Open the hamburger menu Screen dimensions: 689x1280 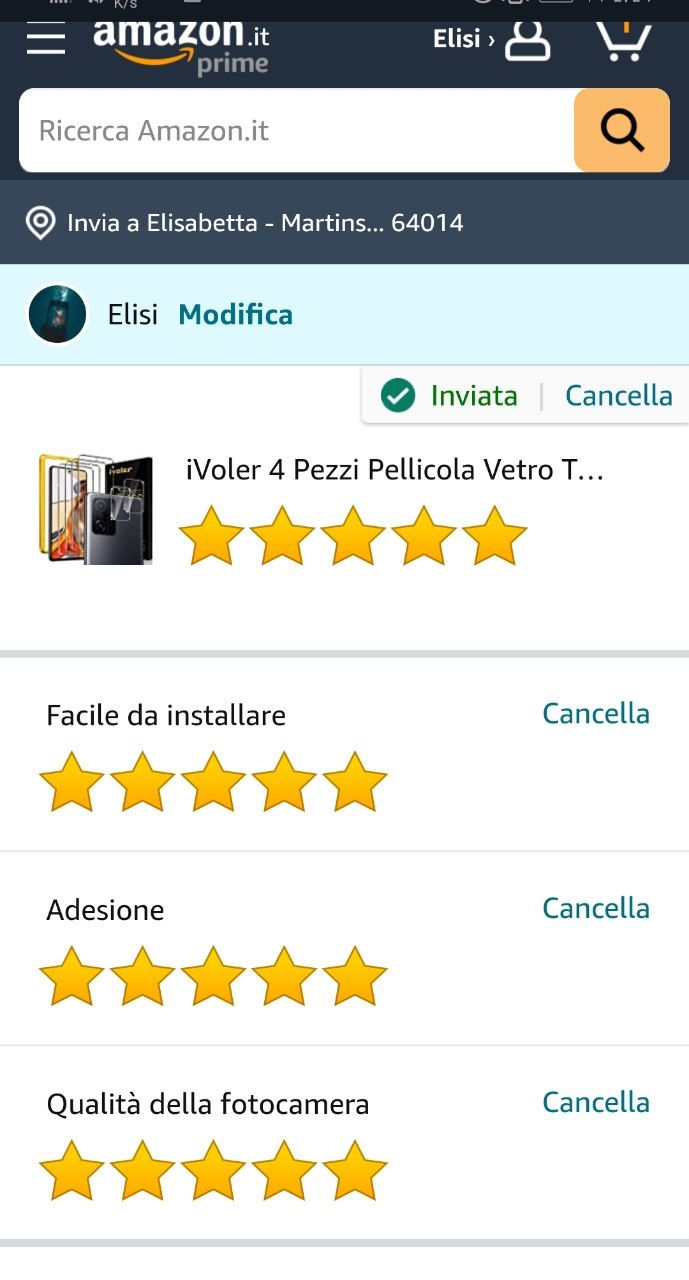tap(46, 40)
